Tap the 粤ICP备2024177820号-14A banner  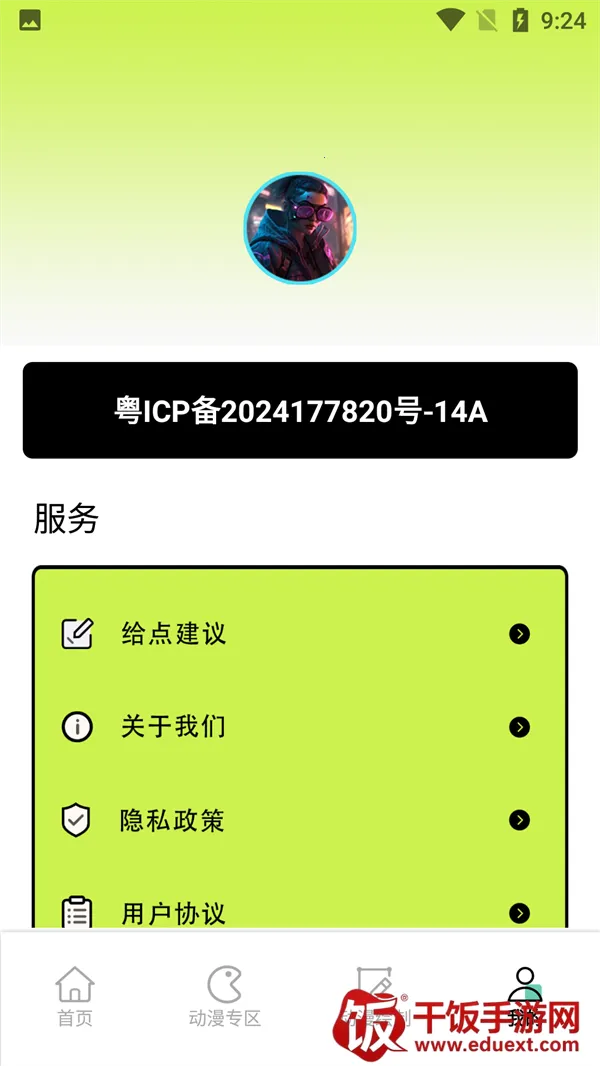(x=300, y=411)
